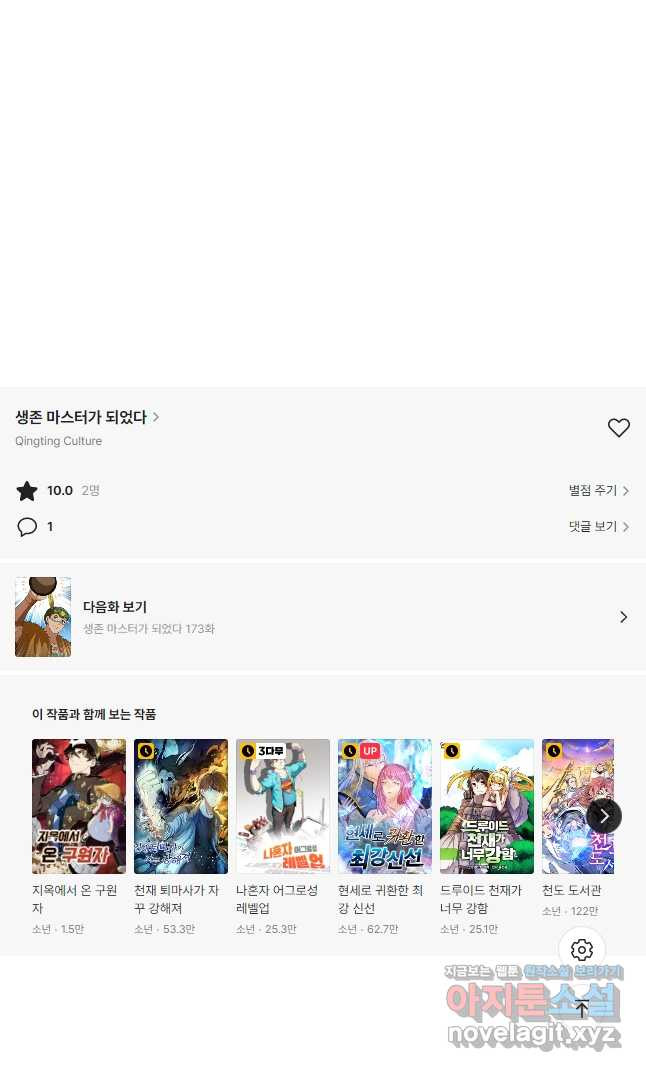Open comments via 댓글 보기
Viewport: 646px width, 1072px height.
click(x=598, y=527)
